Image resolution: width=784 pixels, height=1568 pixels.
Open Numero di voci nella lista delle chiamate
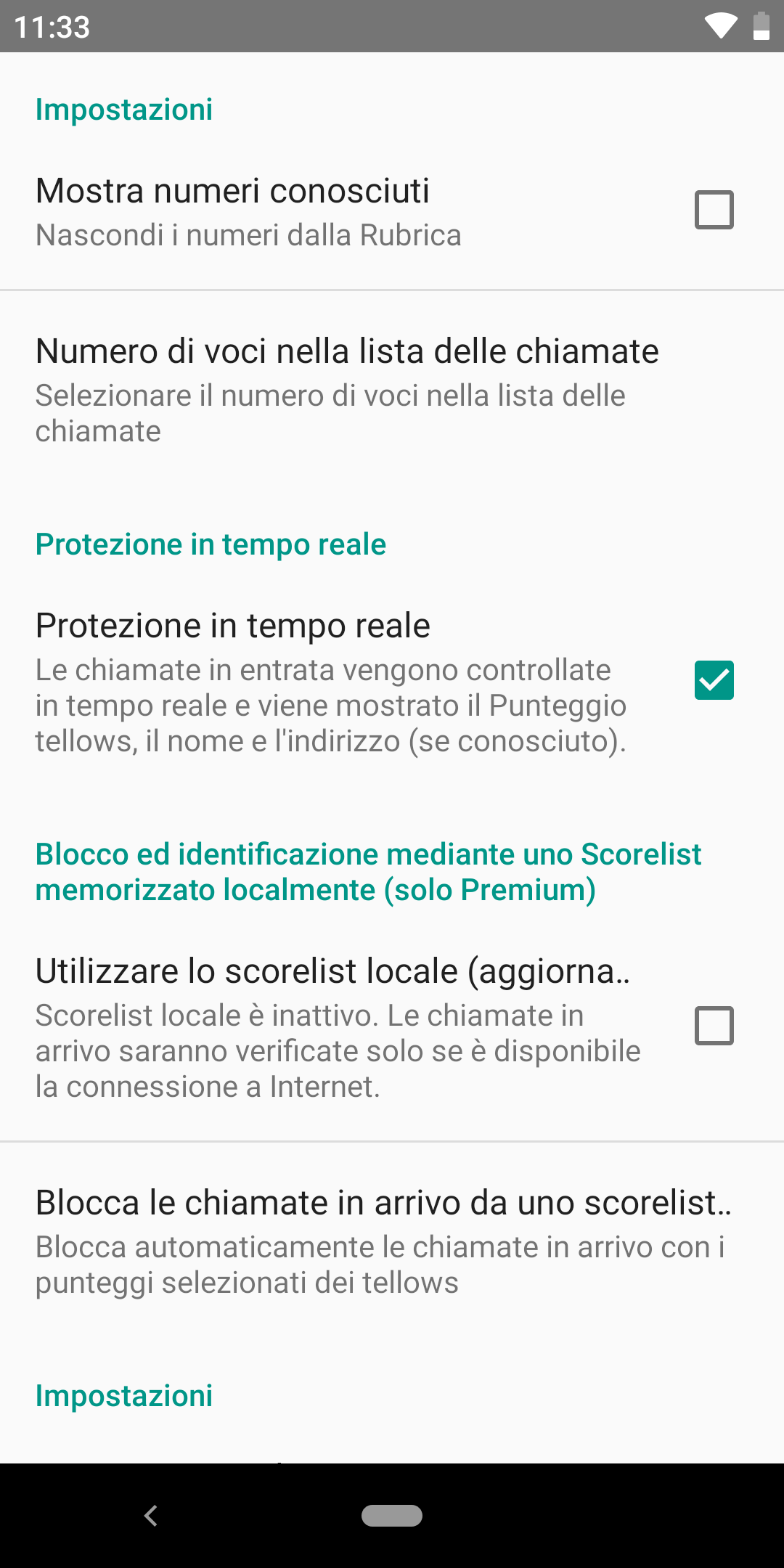[347, 389]
